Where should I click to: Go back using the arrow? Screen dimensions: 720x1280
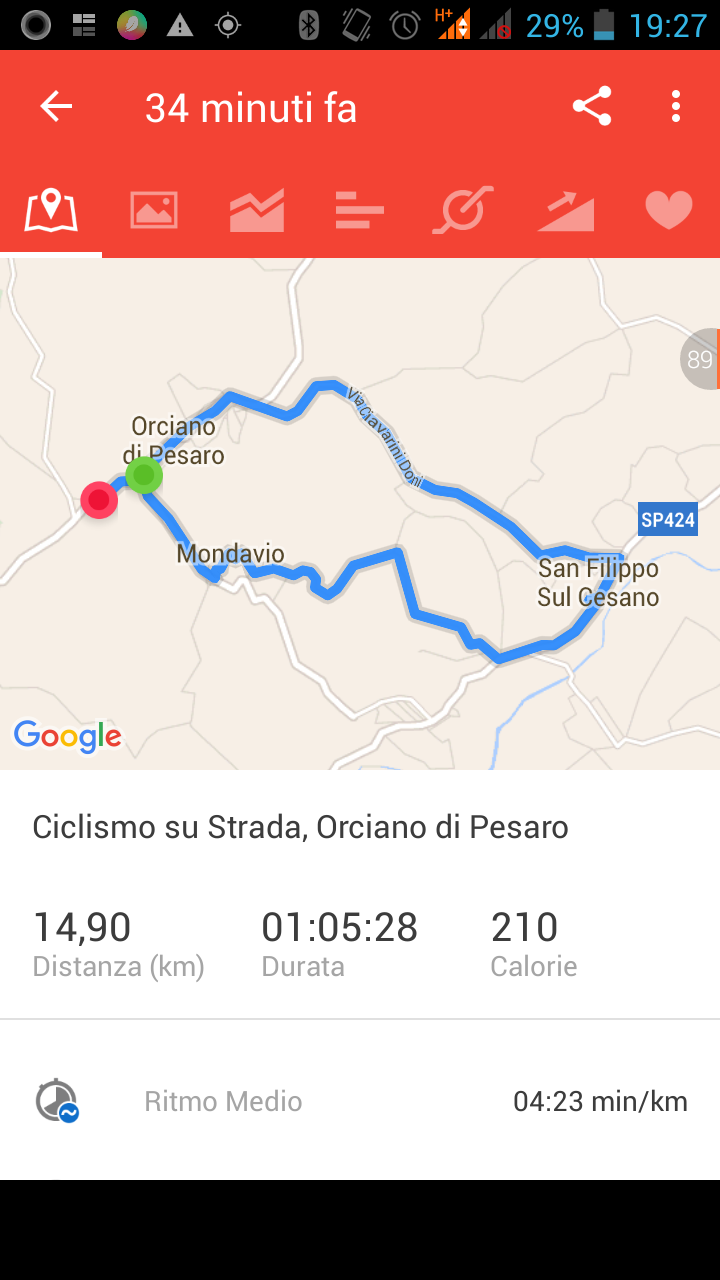[56, 106]
